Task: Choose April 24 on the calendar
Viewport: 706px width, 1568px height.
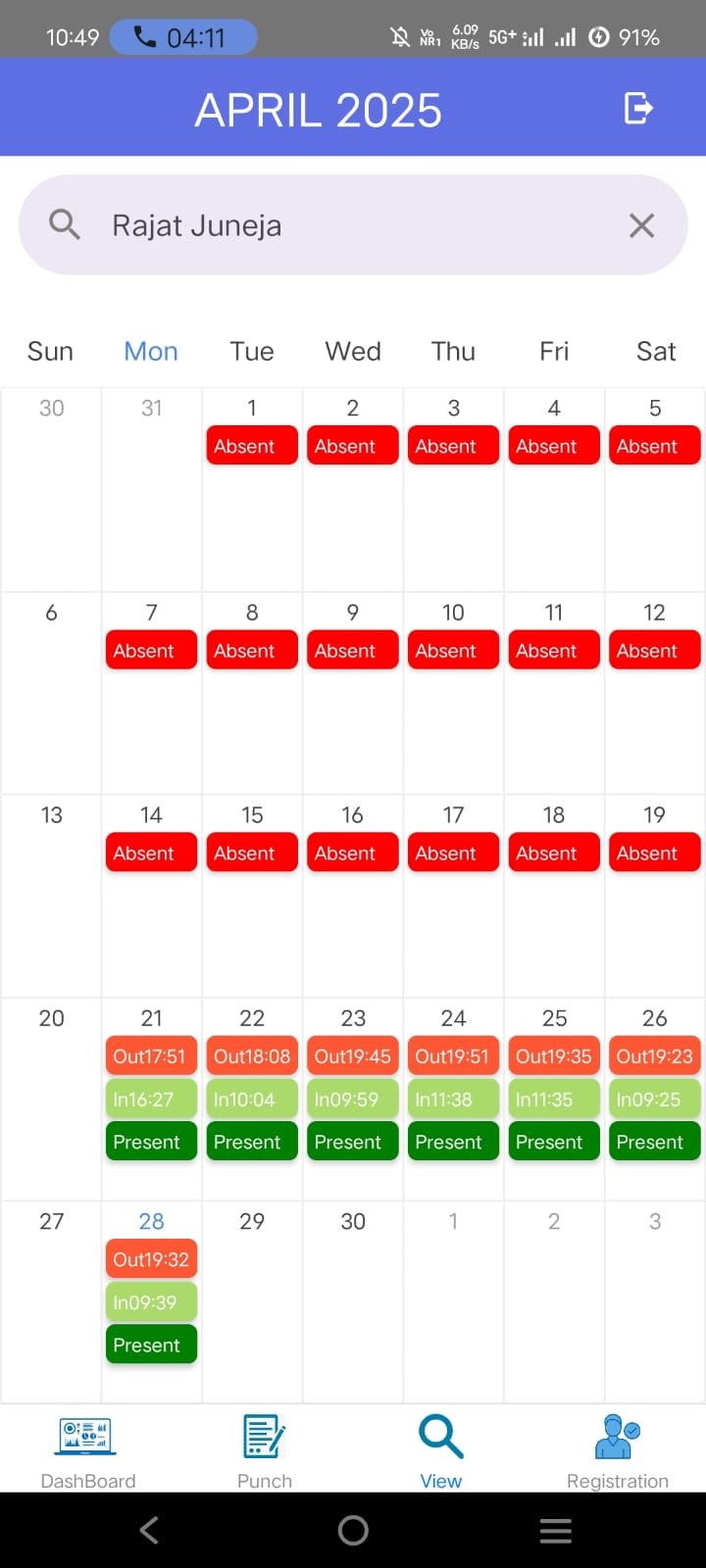Action: (x=453, y=1099)
